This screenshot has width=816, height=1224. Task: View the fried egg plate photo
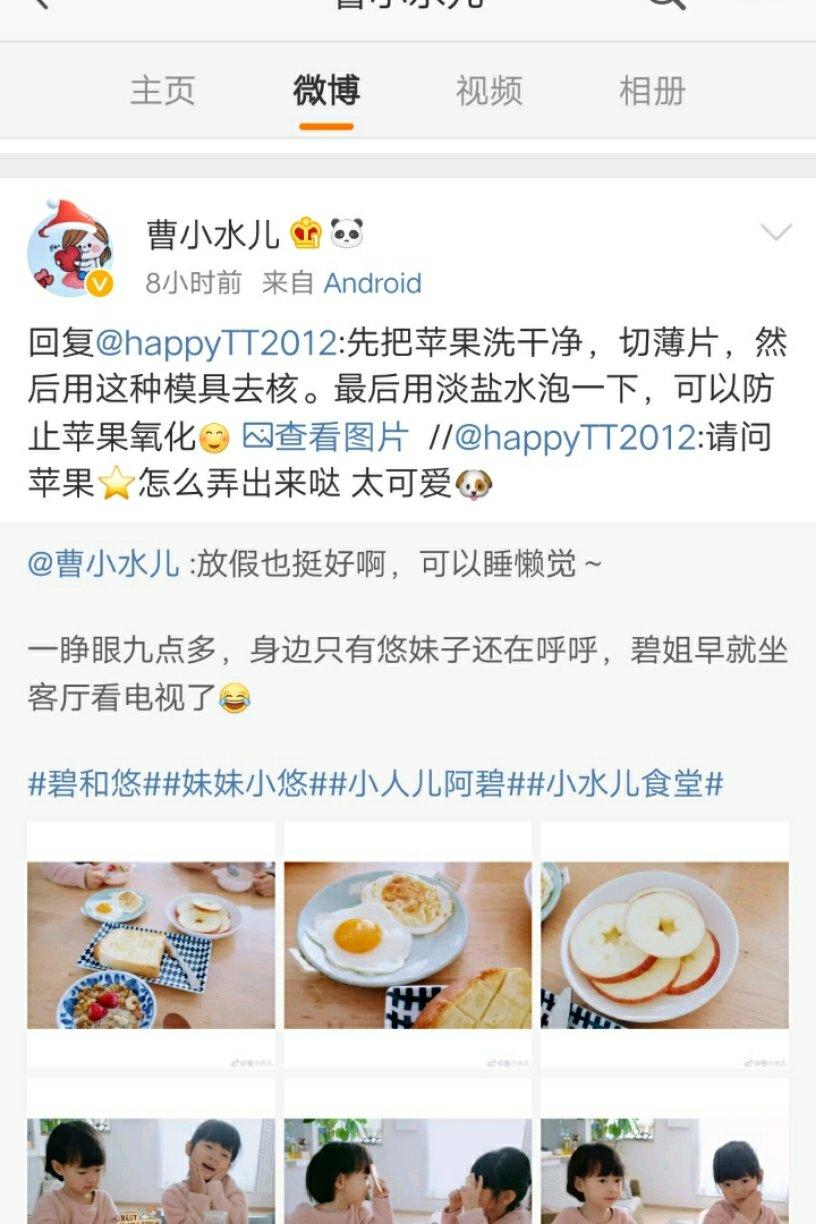coord(408,945)
